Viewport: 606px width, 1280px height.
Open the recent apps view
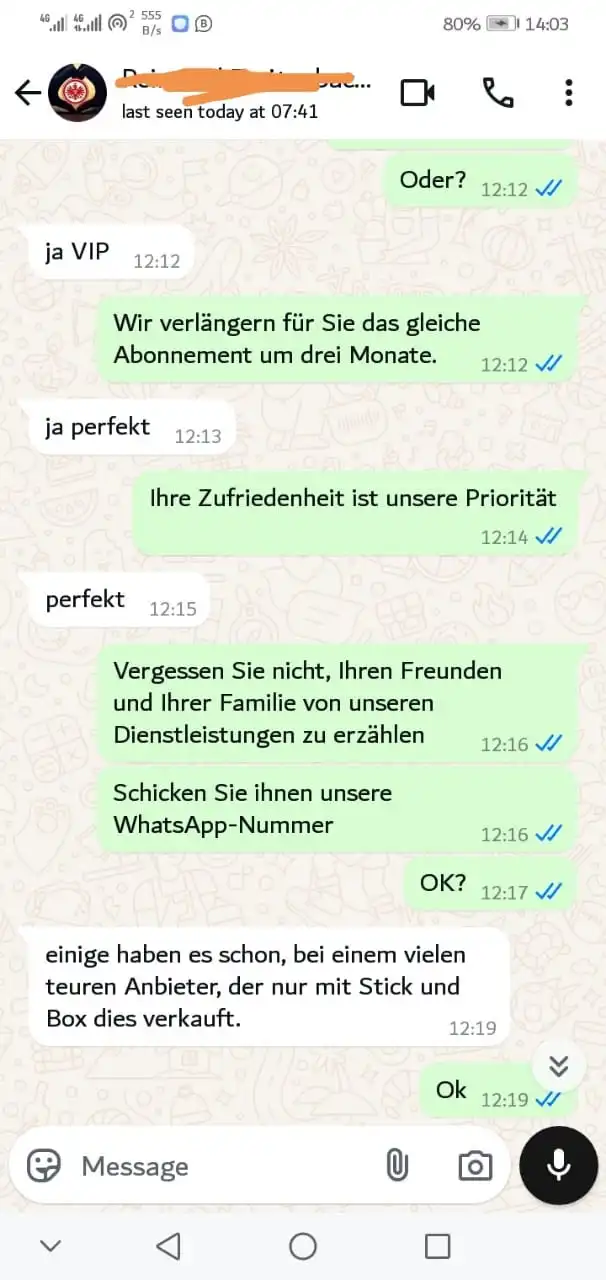coord(437,1246)
